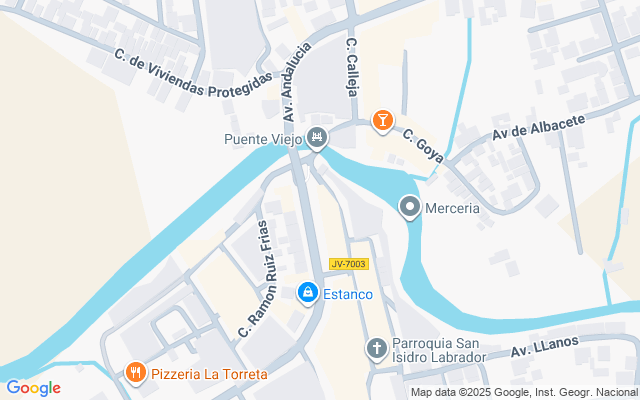The image size is (640, 400).
Task: Tap the Merceria location pin
Action: (x=410, y=208)
